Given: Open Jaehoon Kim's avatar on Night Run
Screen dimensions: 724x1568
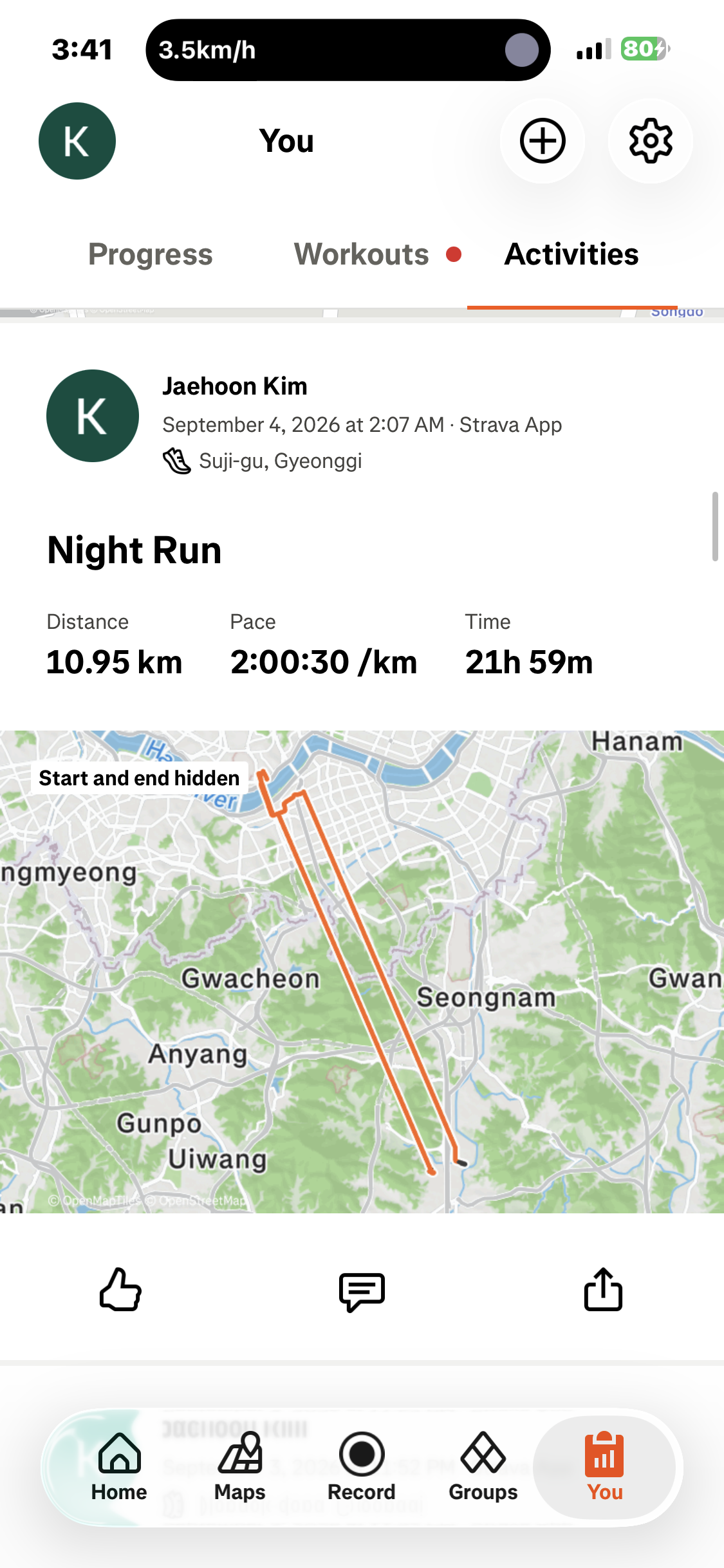Looking at the screenshot, I should pyautogui.click(x=93, y=416).
